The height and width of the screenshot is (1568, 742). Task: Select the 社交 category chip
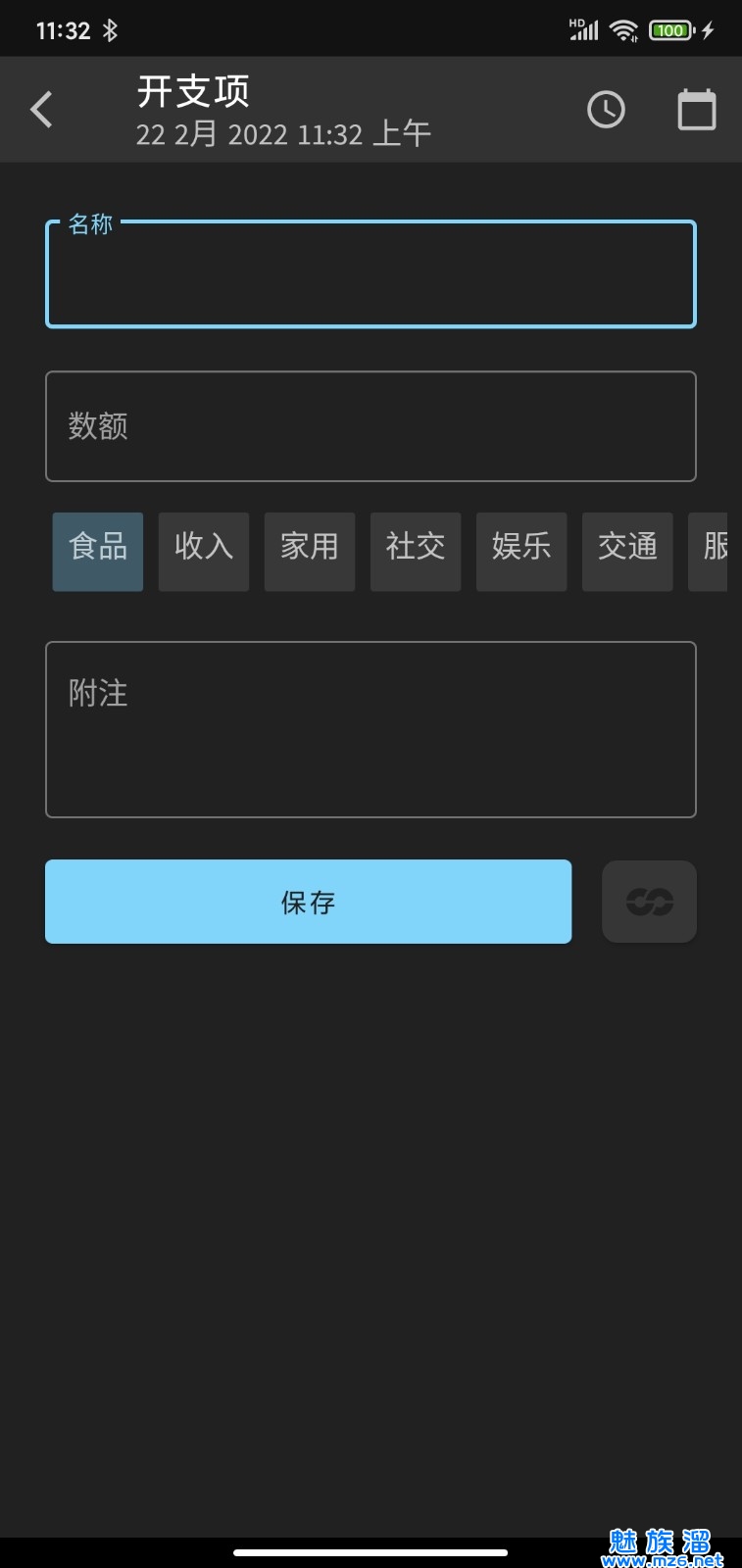click(416, 552)
